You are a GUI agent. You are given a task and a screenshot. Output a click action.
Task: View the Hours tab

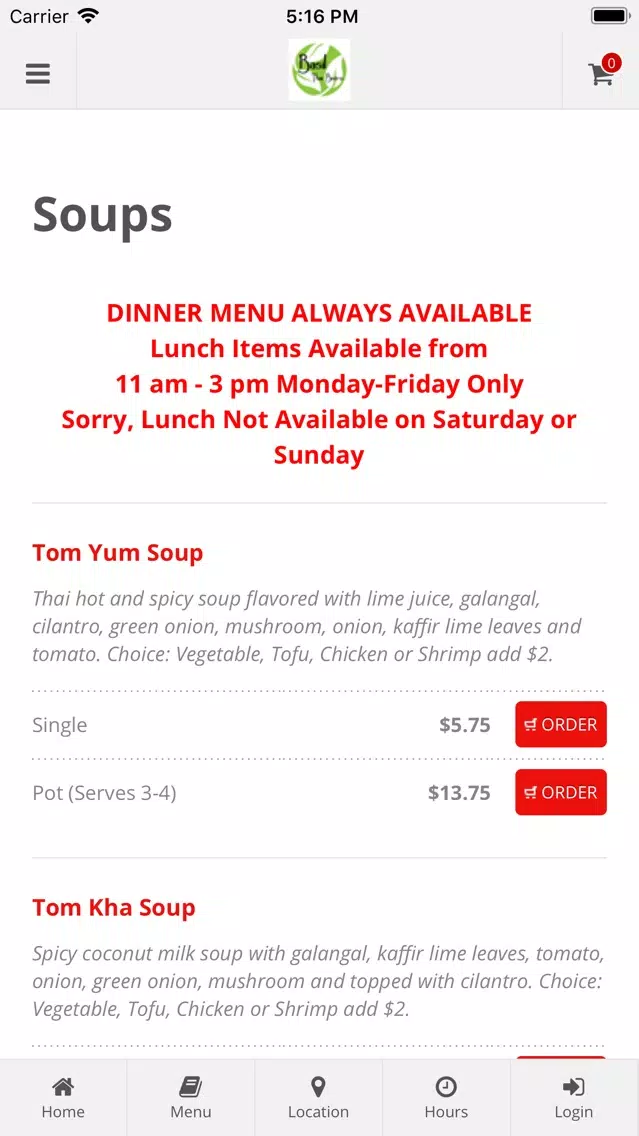click(x=446, y=1098)
